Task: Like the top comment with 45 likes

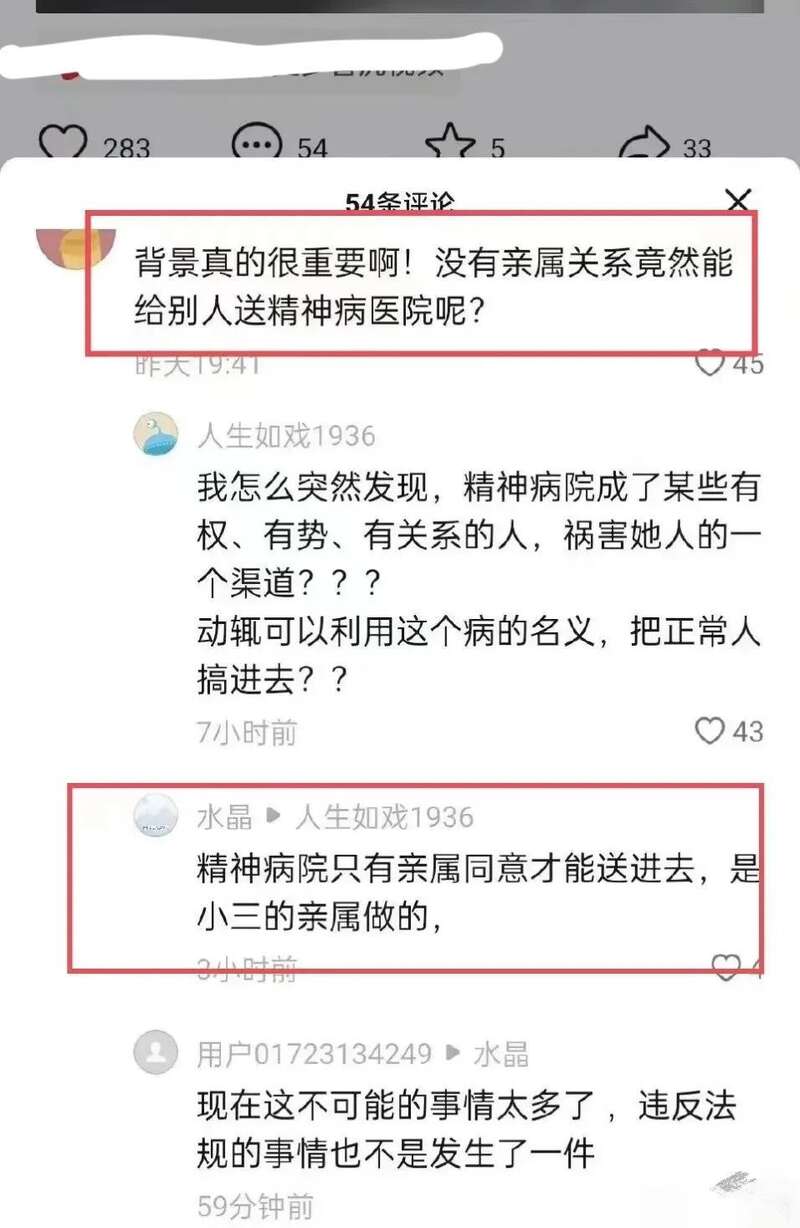Action: click(x=711, y=363)
